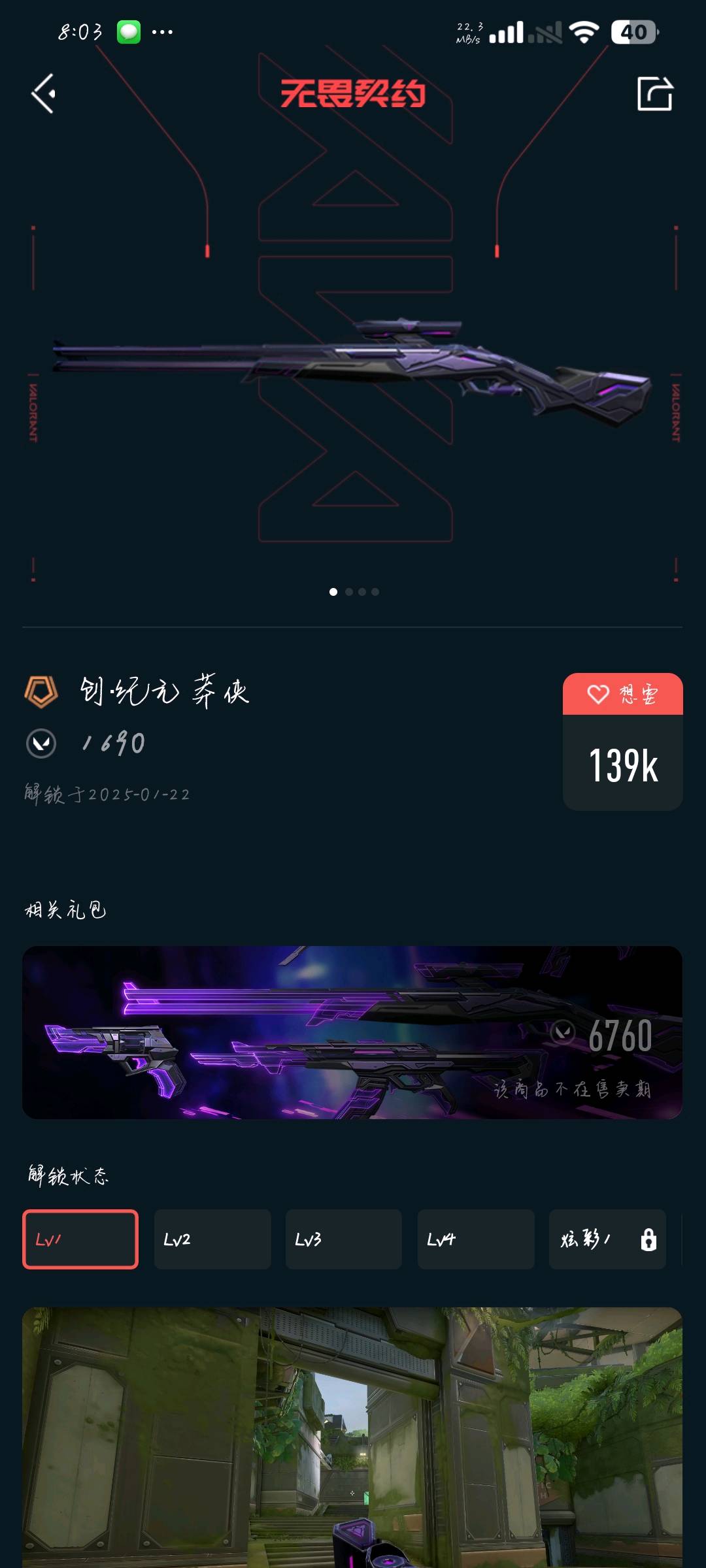
Task: Open the related bundle card priced 6760
Action: [x=352, y=1032]
